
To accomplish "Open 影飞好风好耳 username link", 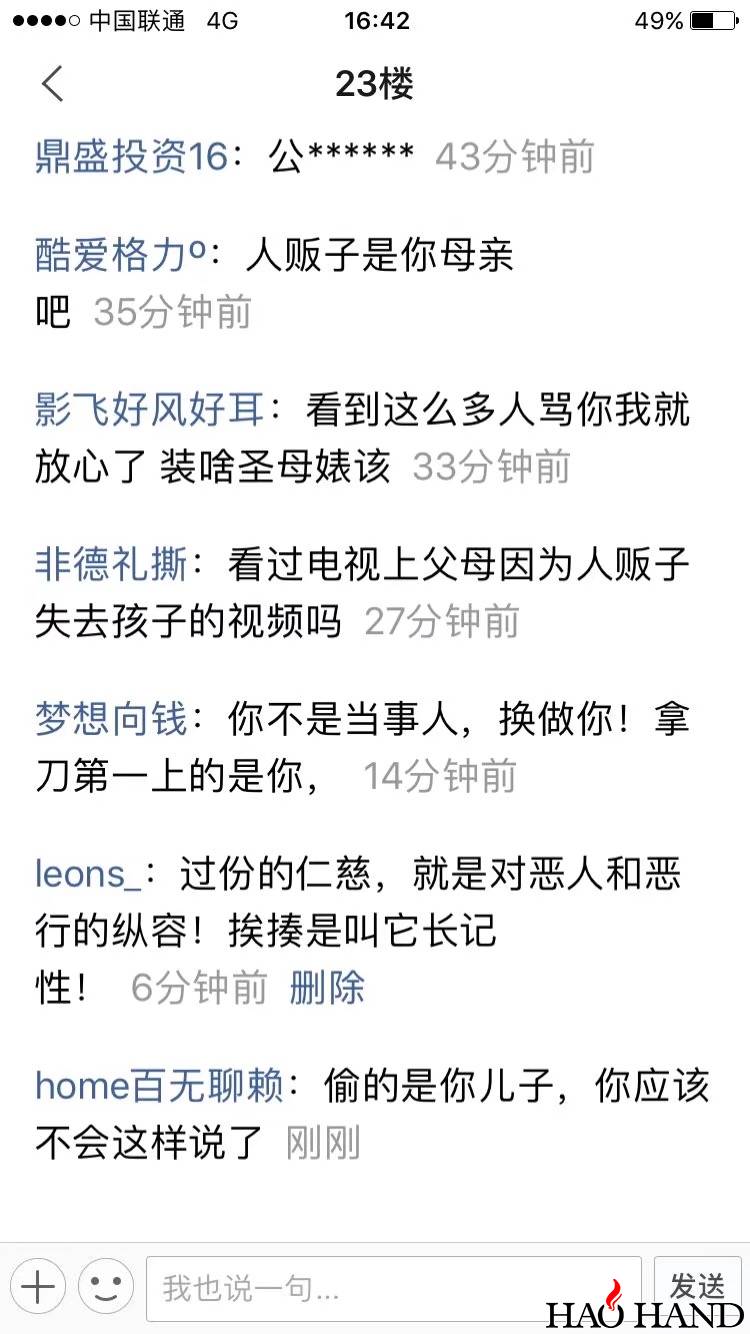I will (x=150, y=410).
